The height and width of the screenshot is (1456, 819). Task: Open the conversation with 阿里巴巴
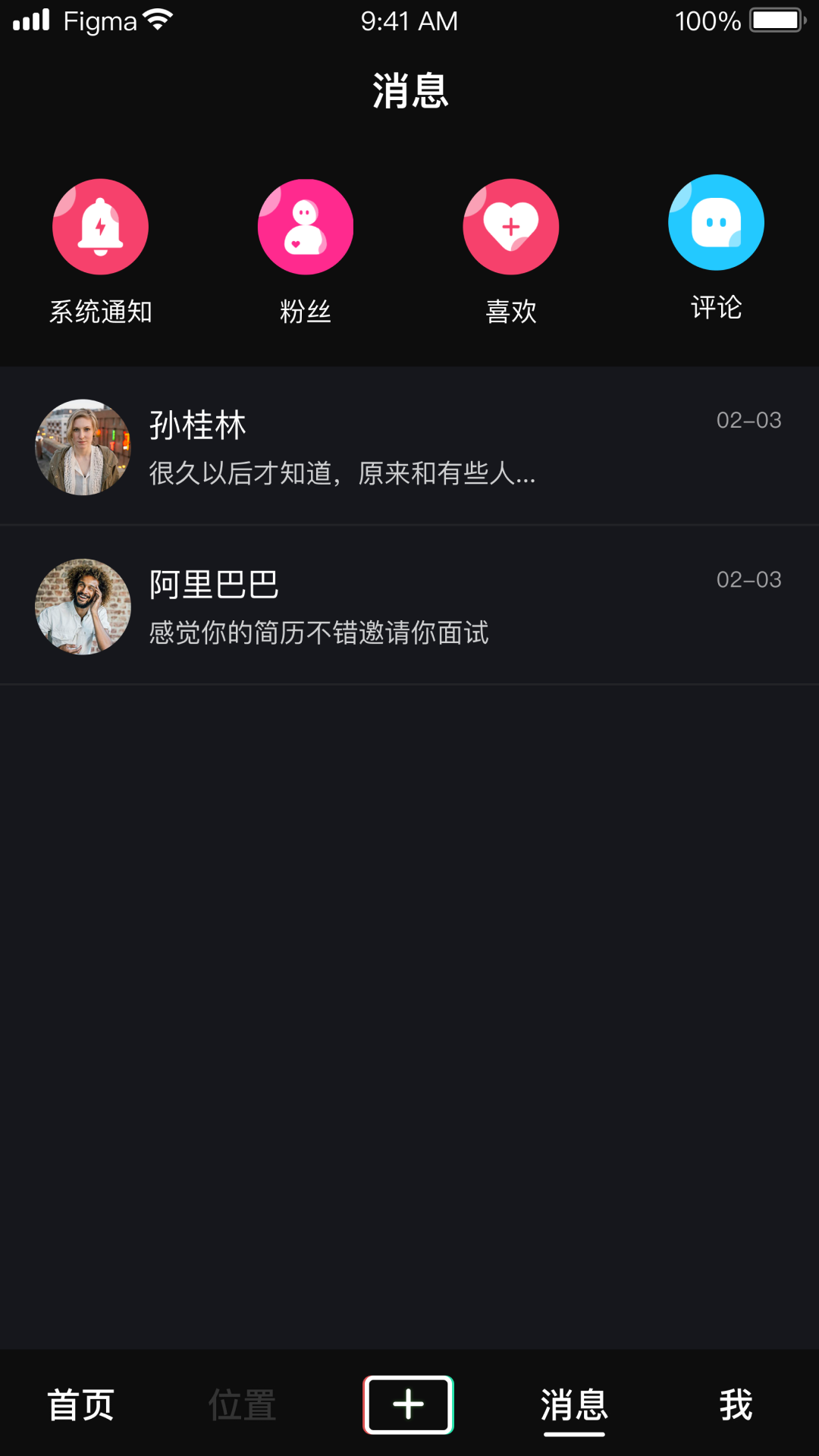tap(409, 607)
